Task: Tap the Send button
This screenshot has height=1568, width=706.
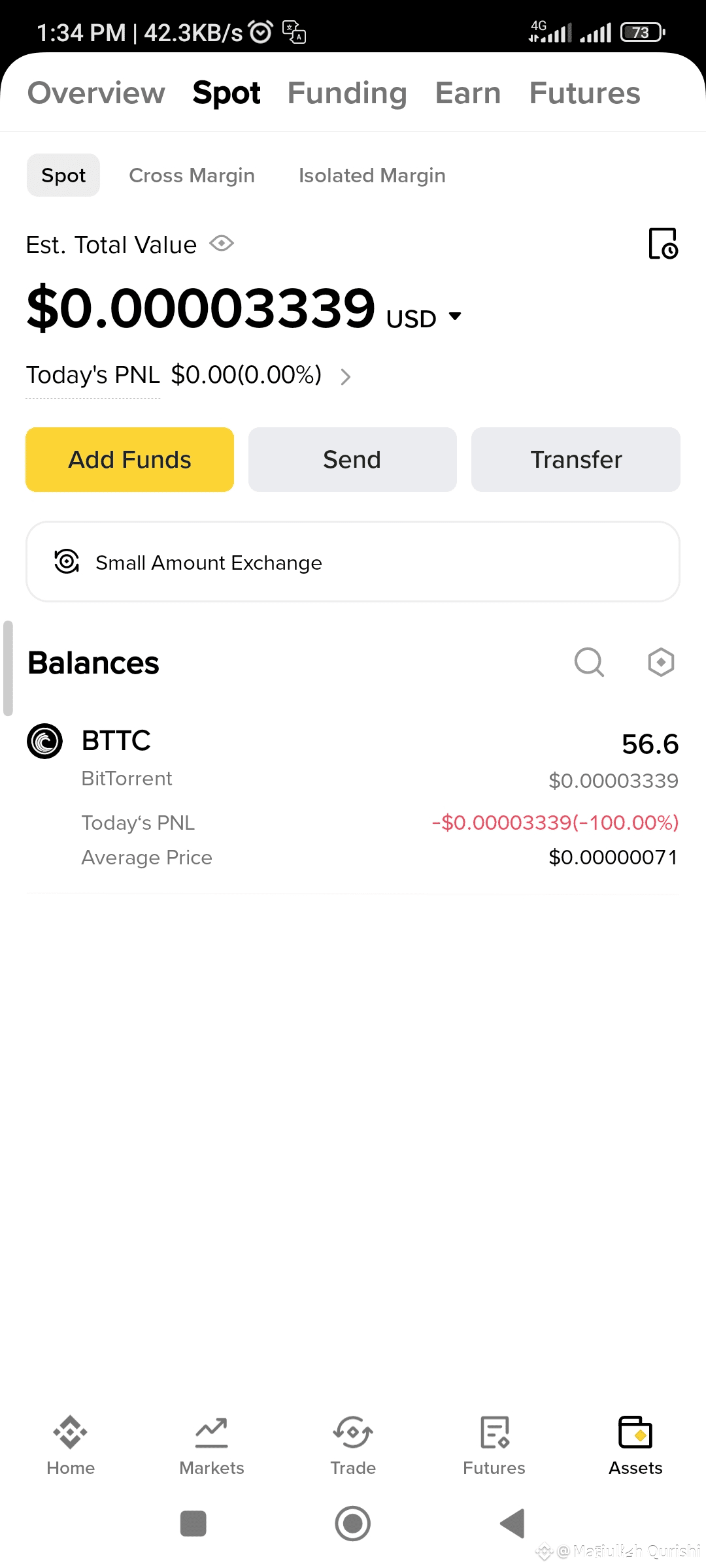Action: coord(352,459)
